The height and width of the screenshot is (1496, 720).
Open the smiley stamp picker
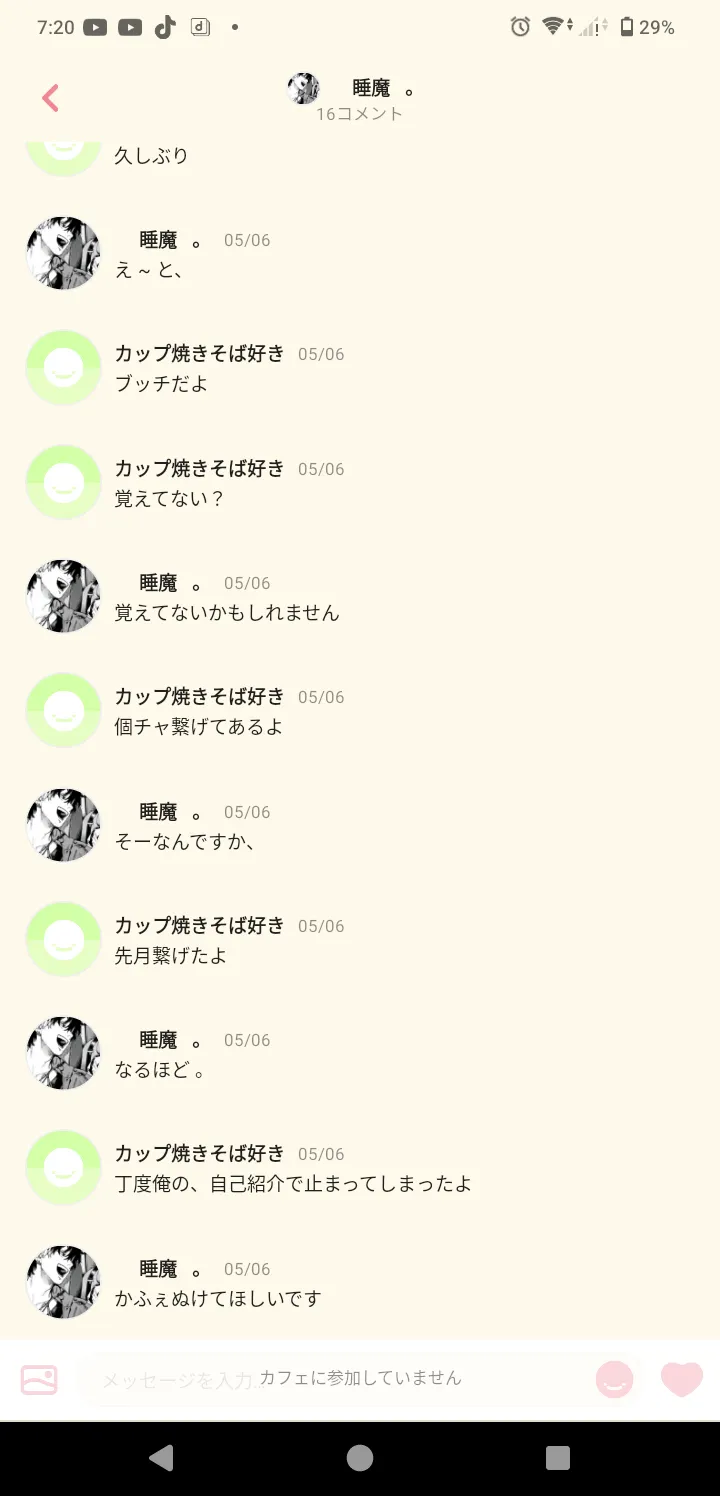[x=614, y=1380]
